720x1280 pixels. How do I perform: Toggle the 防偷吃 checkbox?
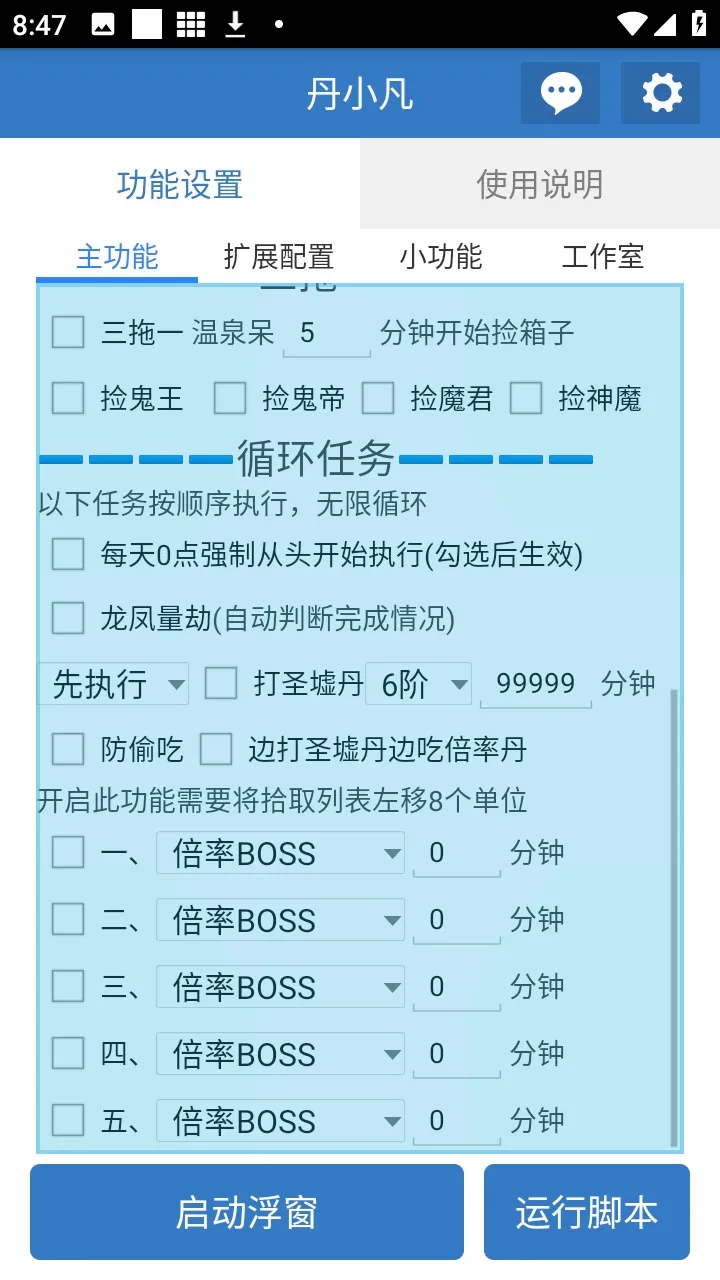pos(68,748)
